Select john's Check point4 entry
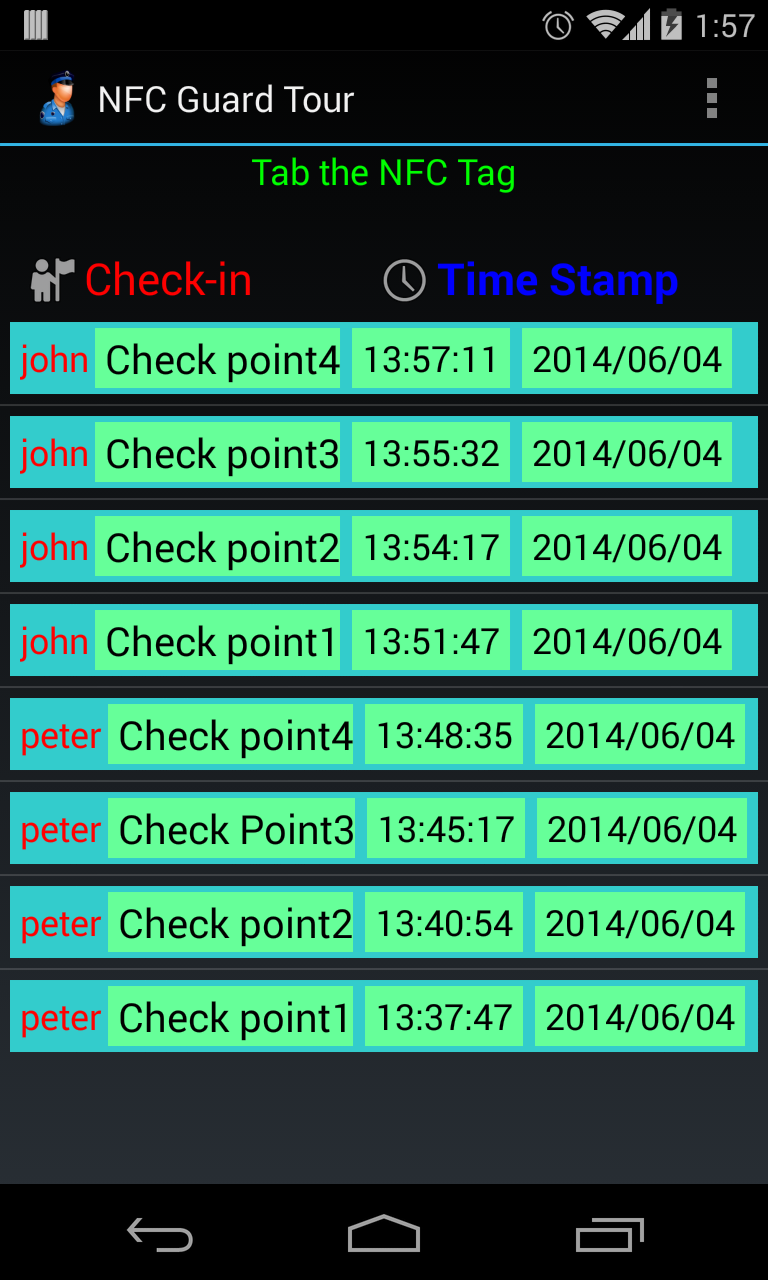 384,359
